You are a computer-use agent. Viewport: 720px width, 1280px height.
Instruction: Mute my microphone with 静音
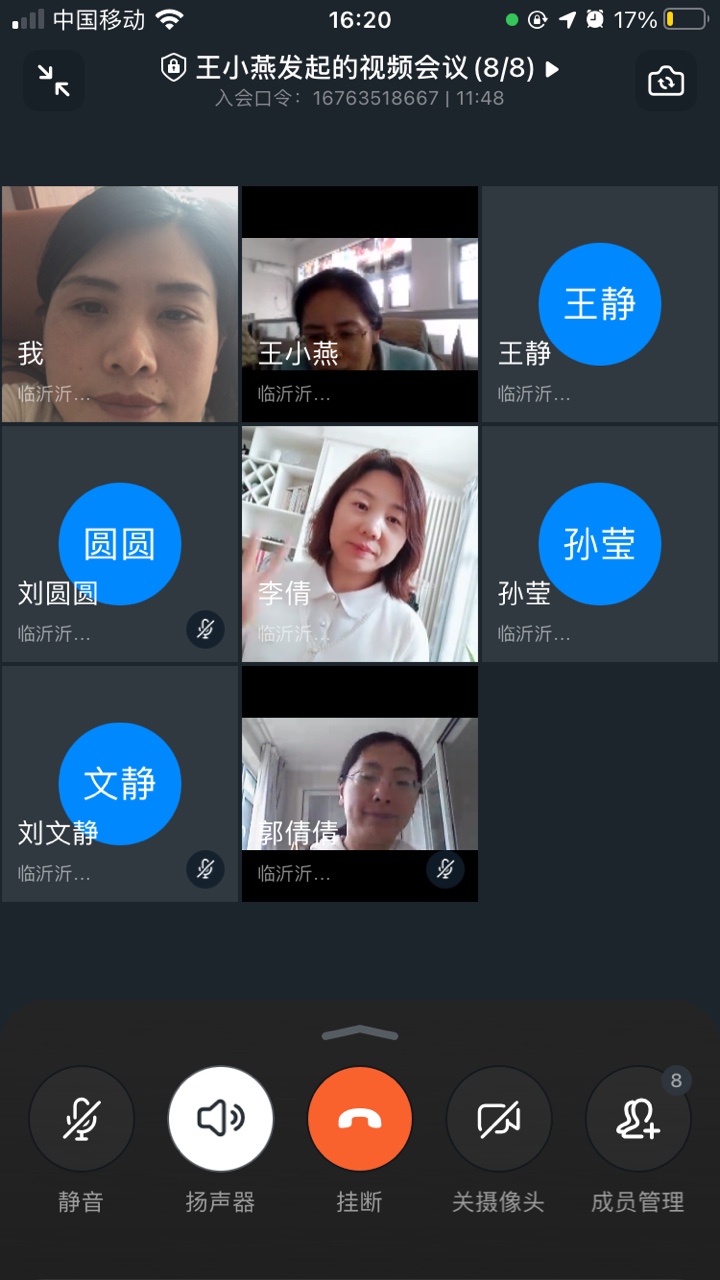[x=81, y=1119]
